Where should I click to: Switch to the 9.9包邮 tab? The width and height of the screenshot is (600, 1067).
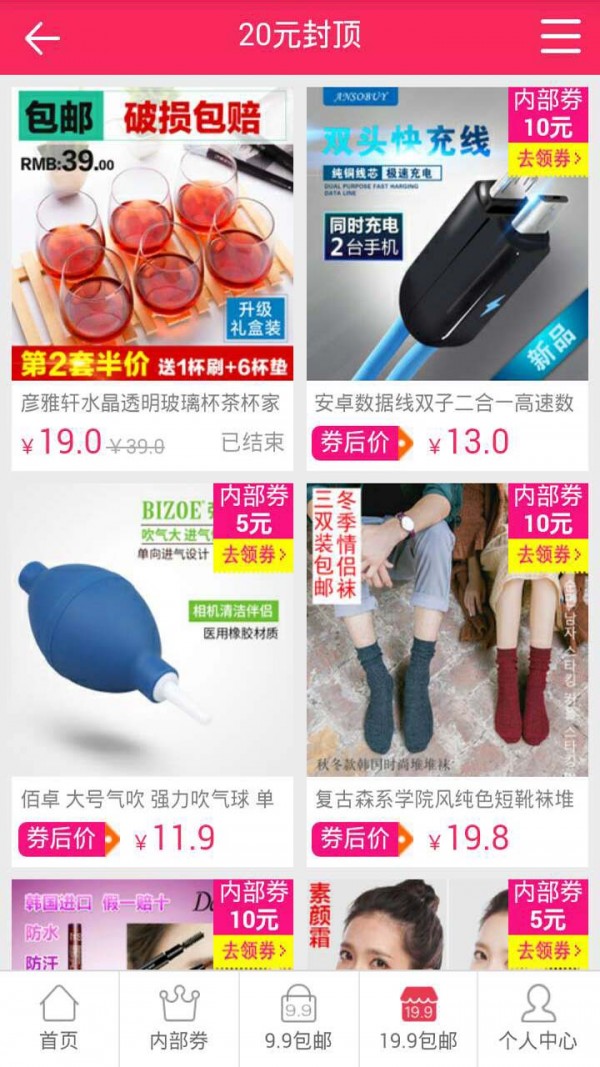pos(298,1018)
